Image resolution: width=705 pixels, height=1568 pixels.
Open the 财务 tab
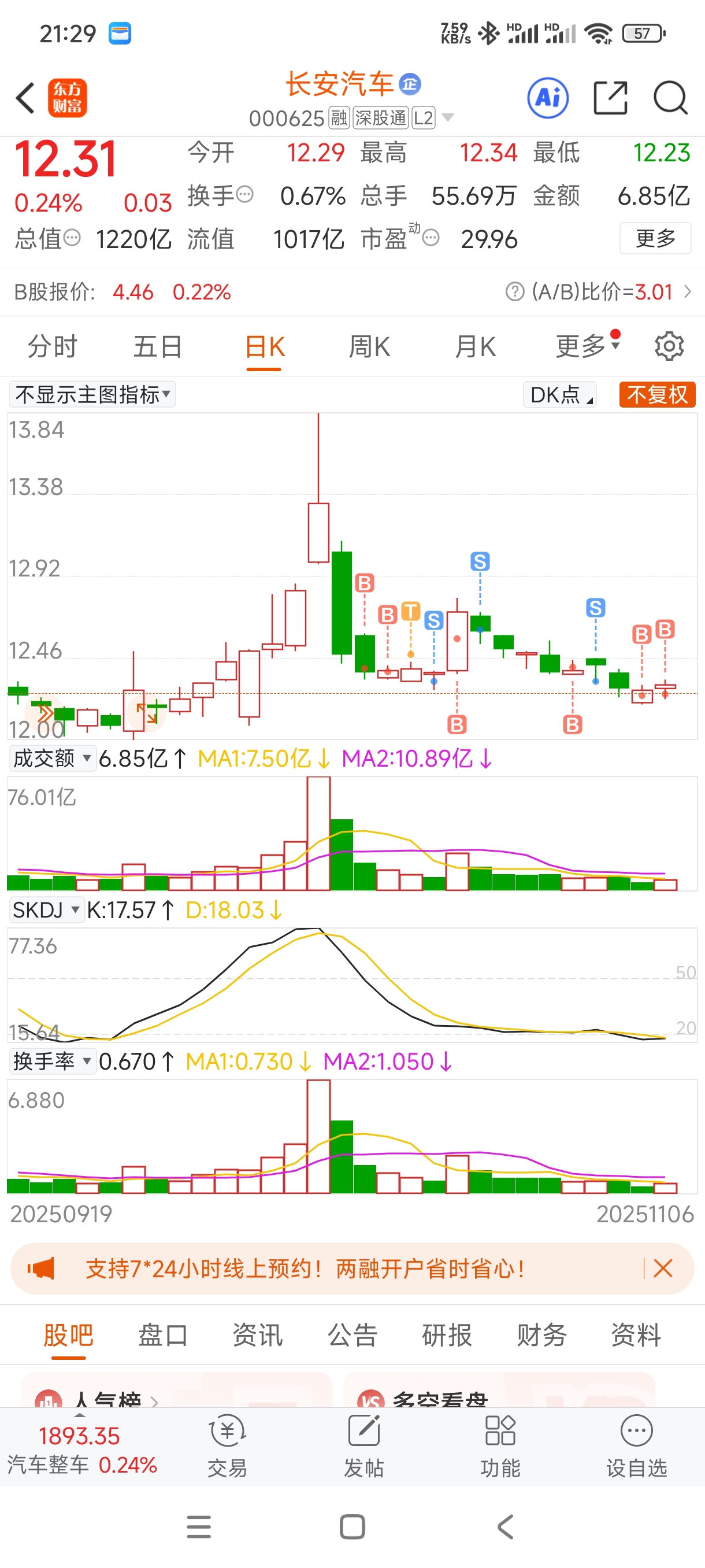(541, 1336)
